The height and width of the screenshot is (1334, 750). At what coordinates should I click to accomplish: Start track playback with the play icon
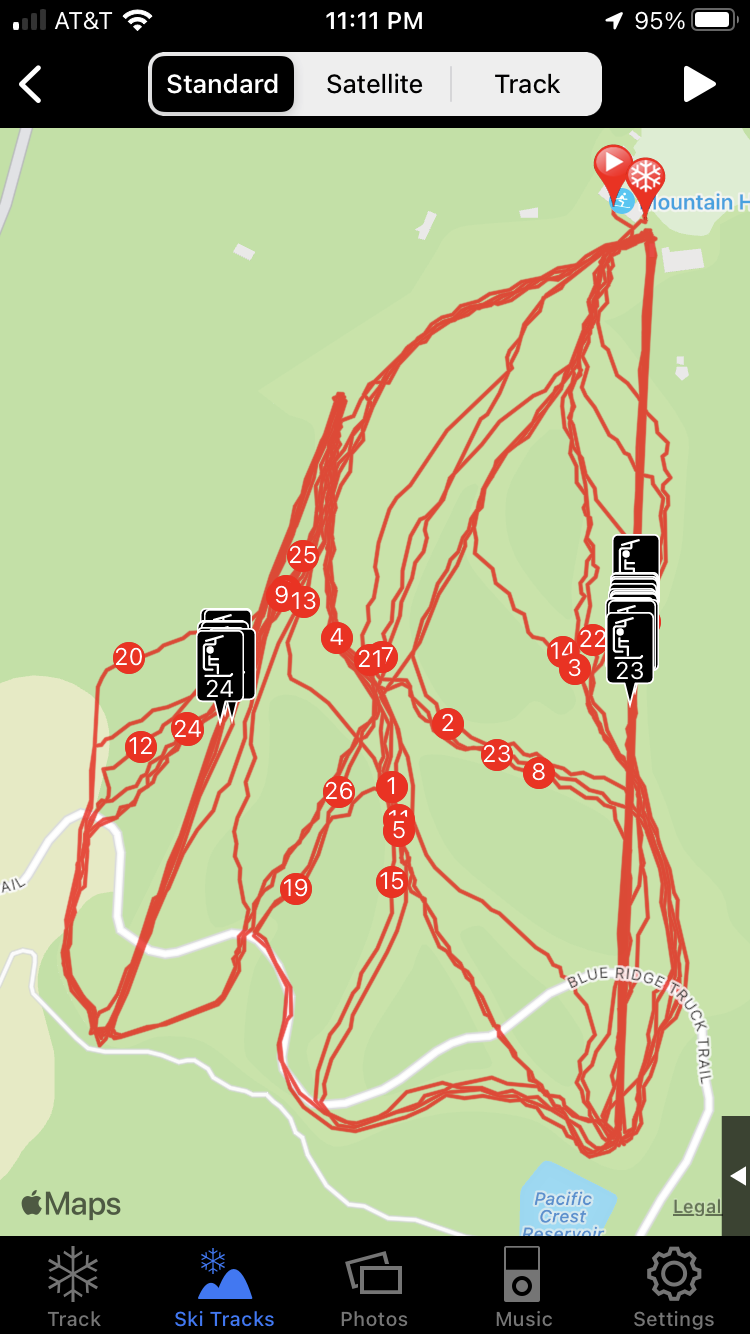coord(699,85)
